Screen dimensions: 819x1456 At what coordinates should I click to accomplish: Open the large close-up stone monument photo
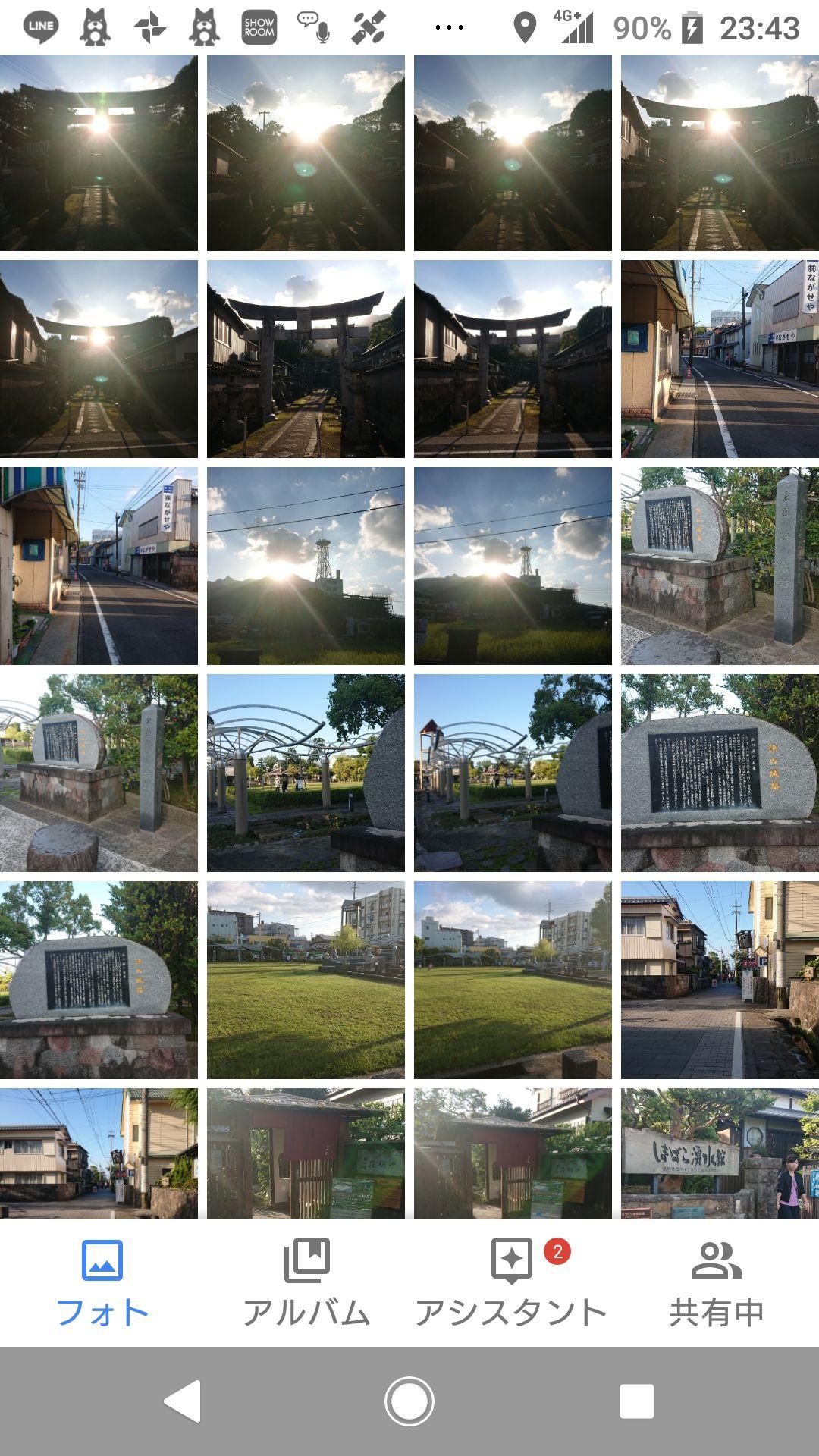(x=720, y=773)
